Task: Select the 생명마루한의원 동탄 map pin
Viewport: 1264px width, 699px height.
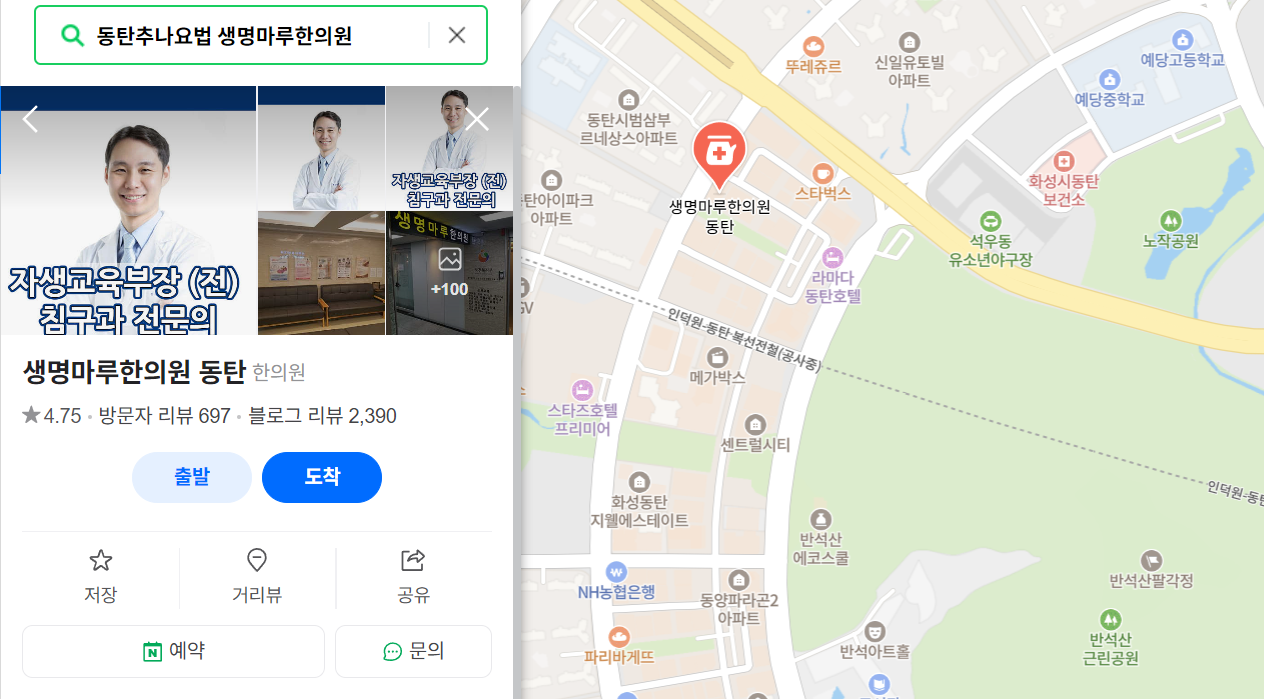Action: [719, 154]
